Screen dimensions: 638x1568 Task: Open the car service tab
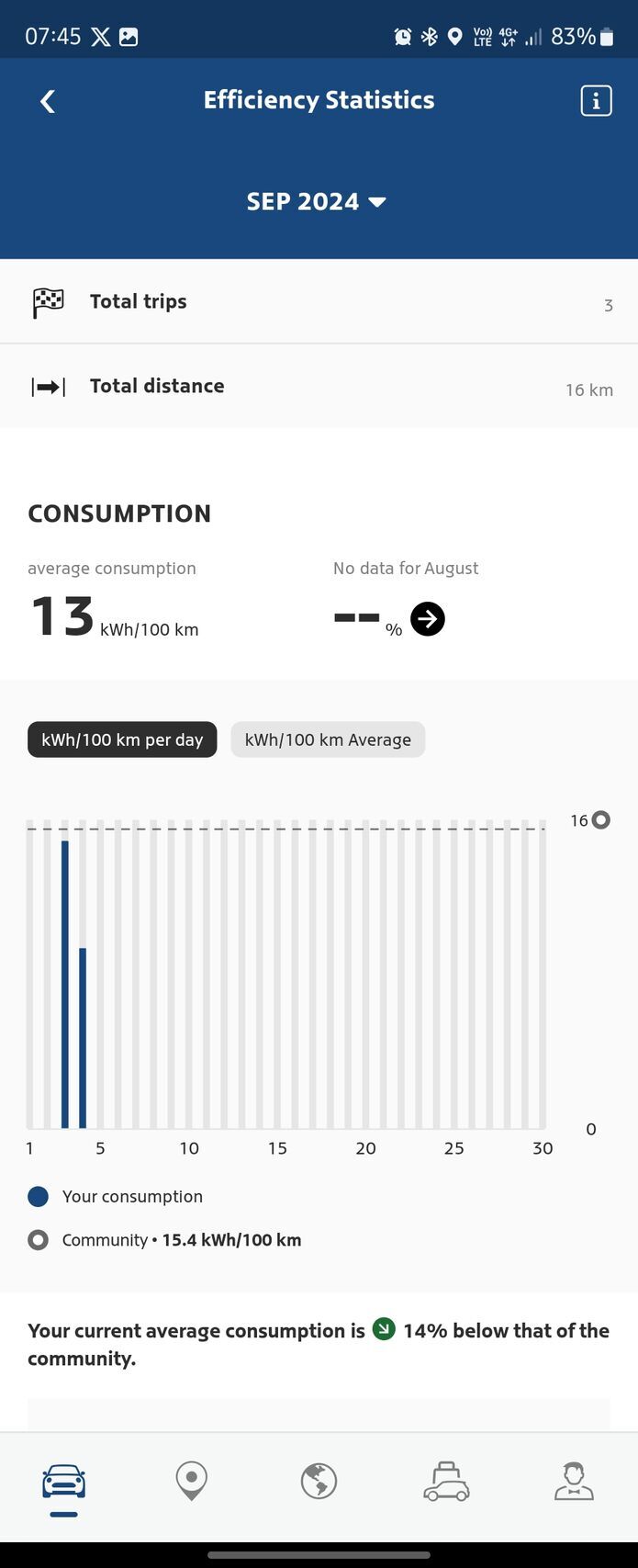446,1482
